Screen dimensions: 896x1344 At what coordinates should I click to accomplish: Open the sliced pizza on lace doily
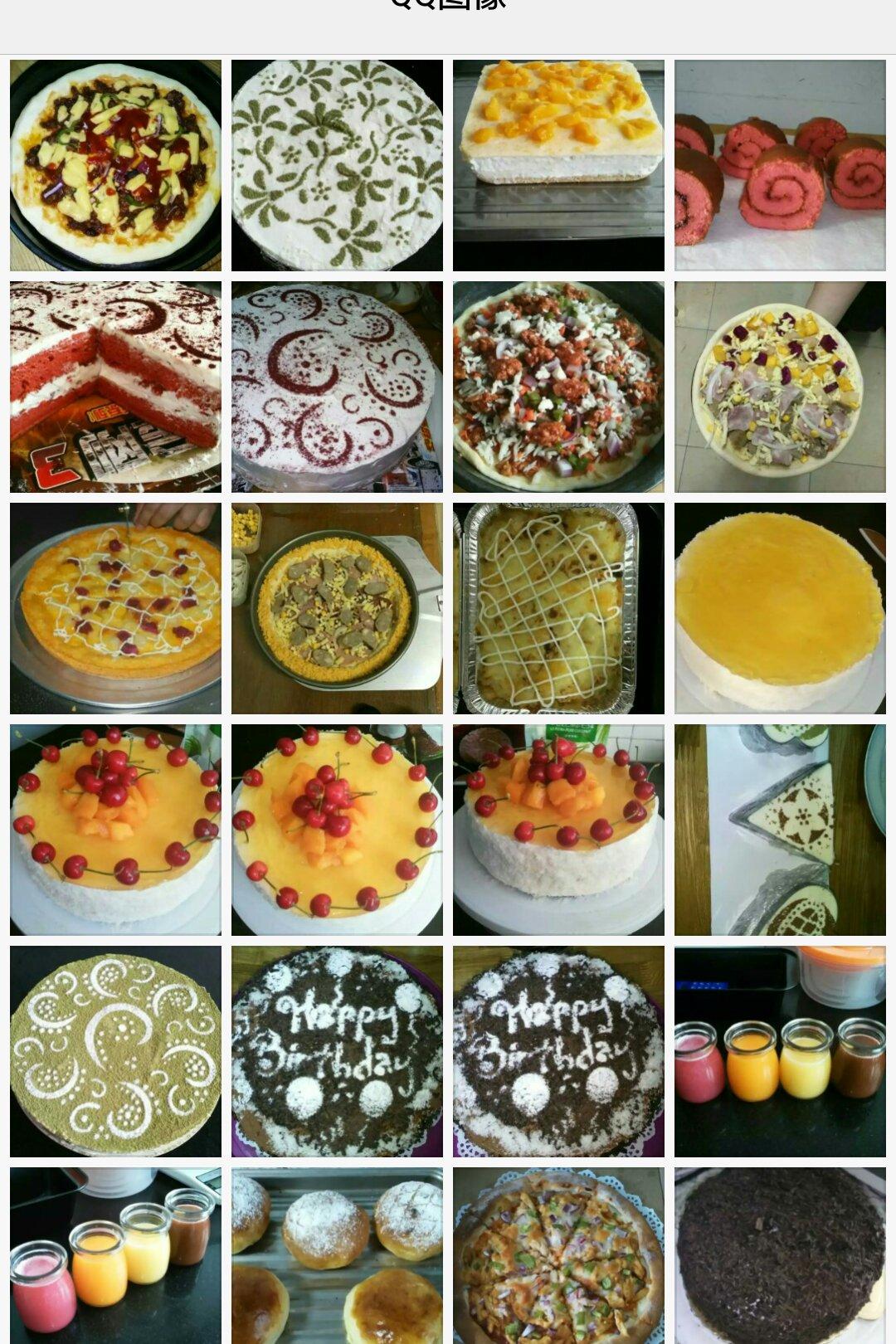[x=558, y=1256]
